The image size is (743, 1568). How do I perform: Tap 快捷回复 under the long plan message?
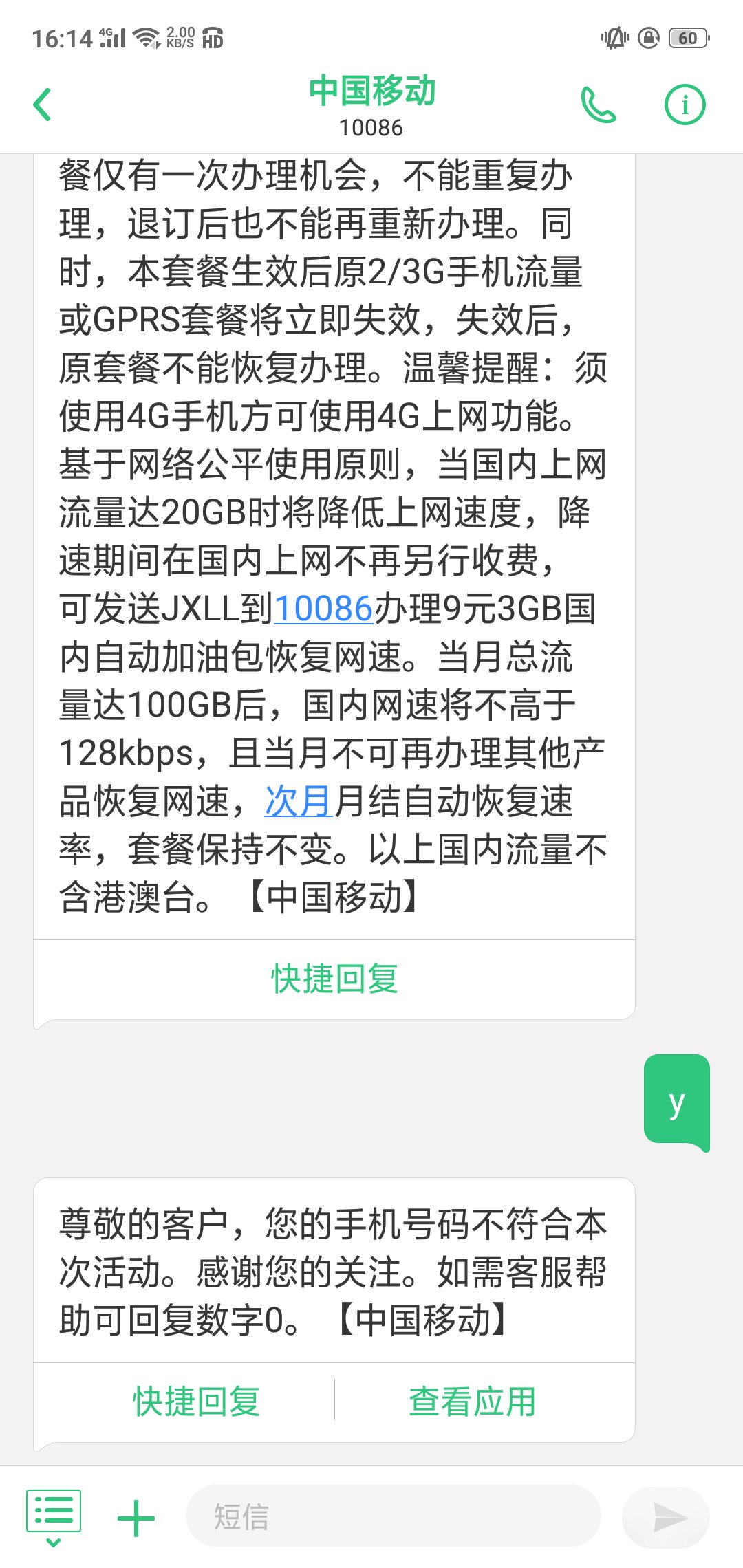(334, 979)
